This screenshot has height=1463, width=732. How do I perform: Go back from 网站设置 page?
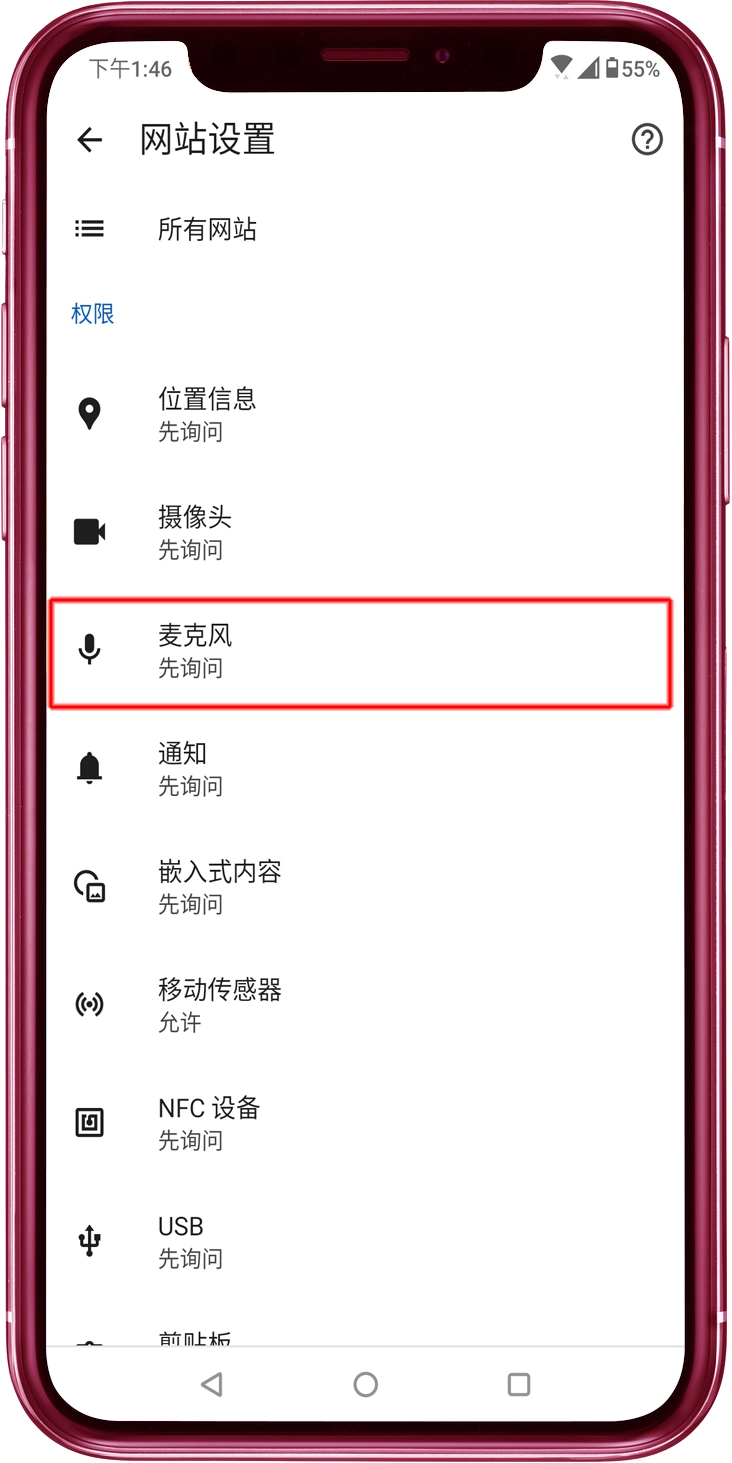90,140
